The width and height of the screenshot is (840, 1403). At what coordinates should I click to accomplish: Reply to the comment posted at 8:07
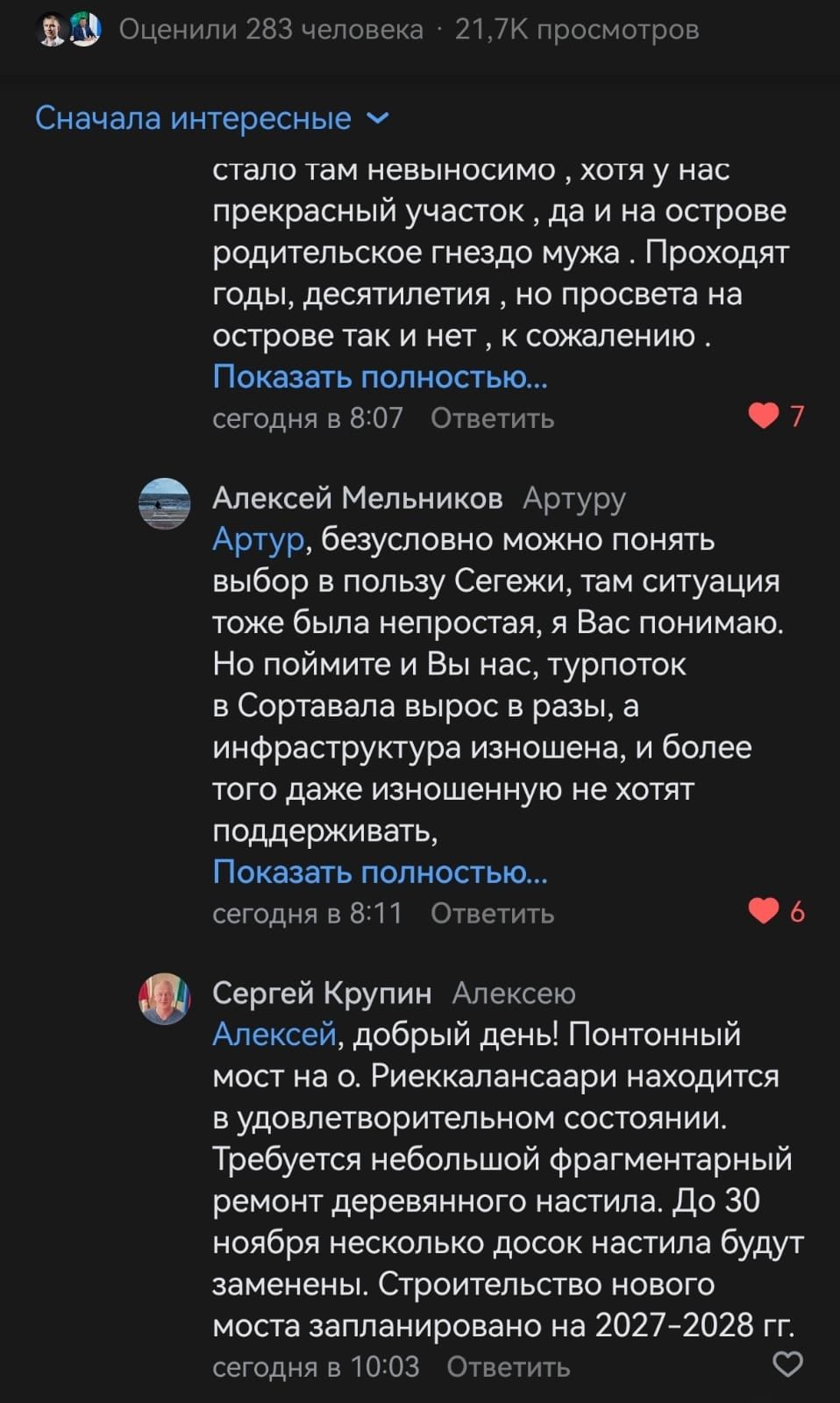point(492,418)
